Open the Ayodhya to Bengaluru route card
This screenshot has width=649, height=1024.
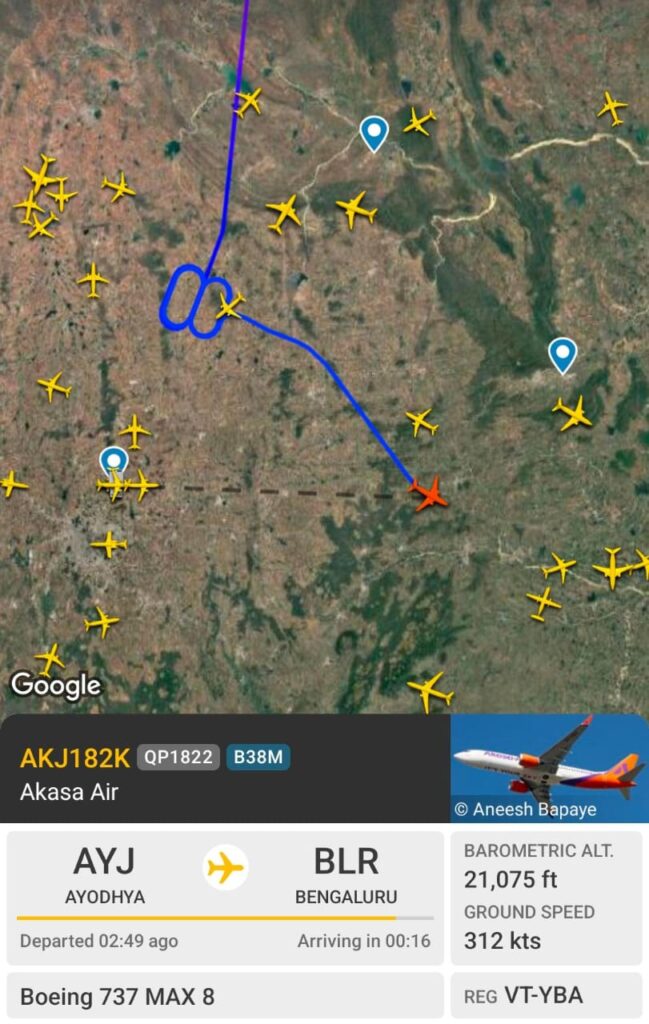click(225, 897)
